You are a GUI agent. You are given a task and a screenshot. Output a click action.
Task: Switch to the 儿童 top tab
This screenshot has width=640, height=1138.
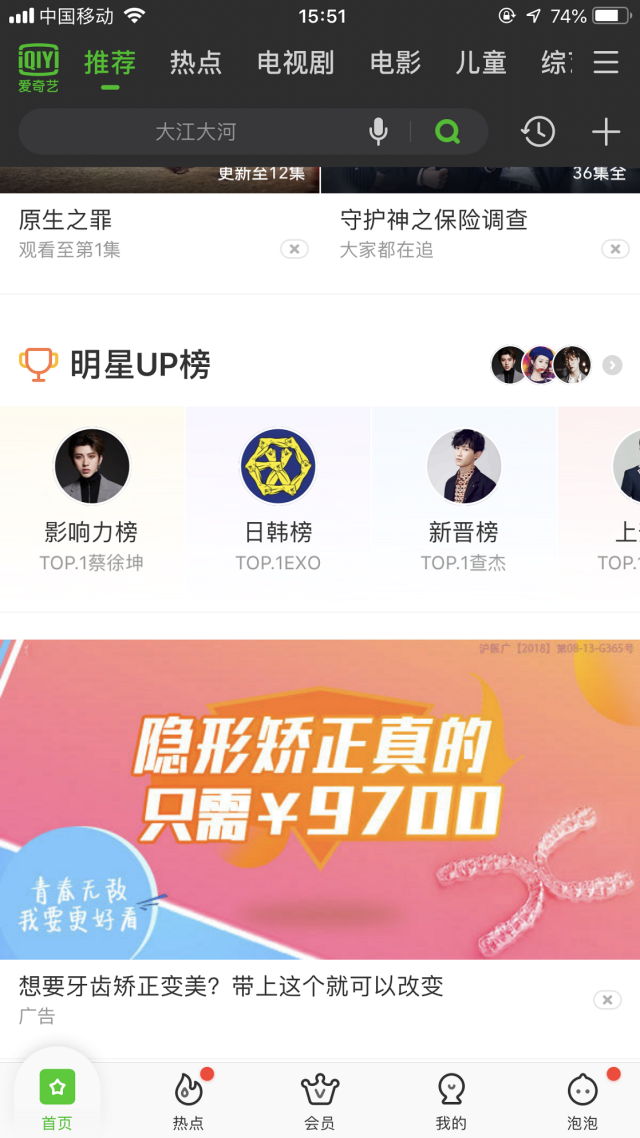(x=481, y=63)
